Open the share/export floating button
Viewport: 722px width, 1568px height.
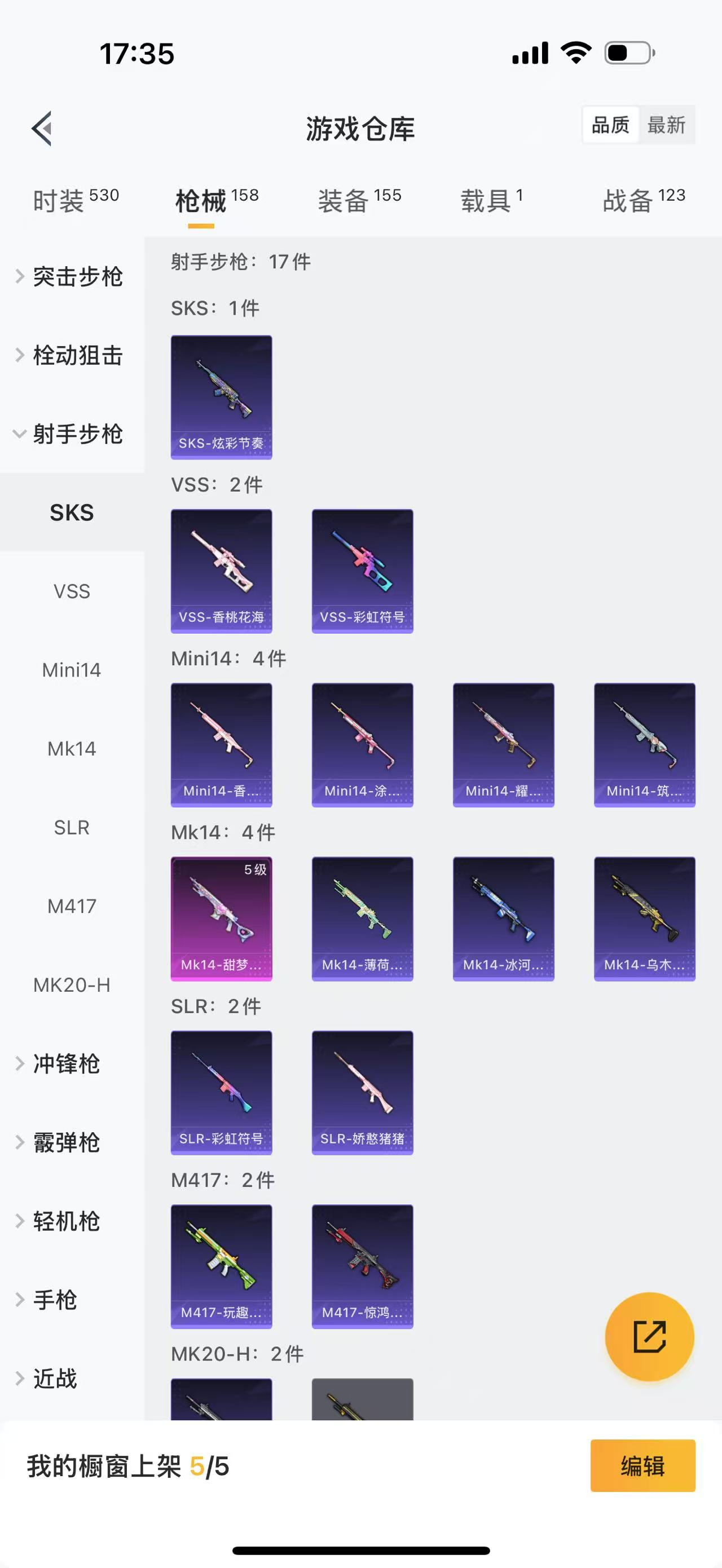tap(648, 1337)
